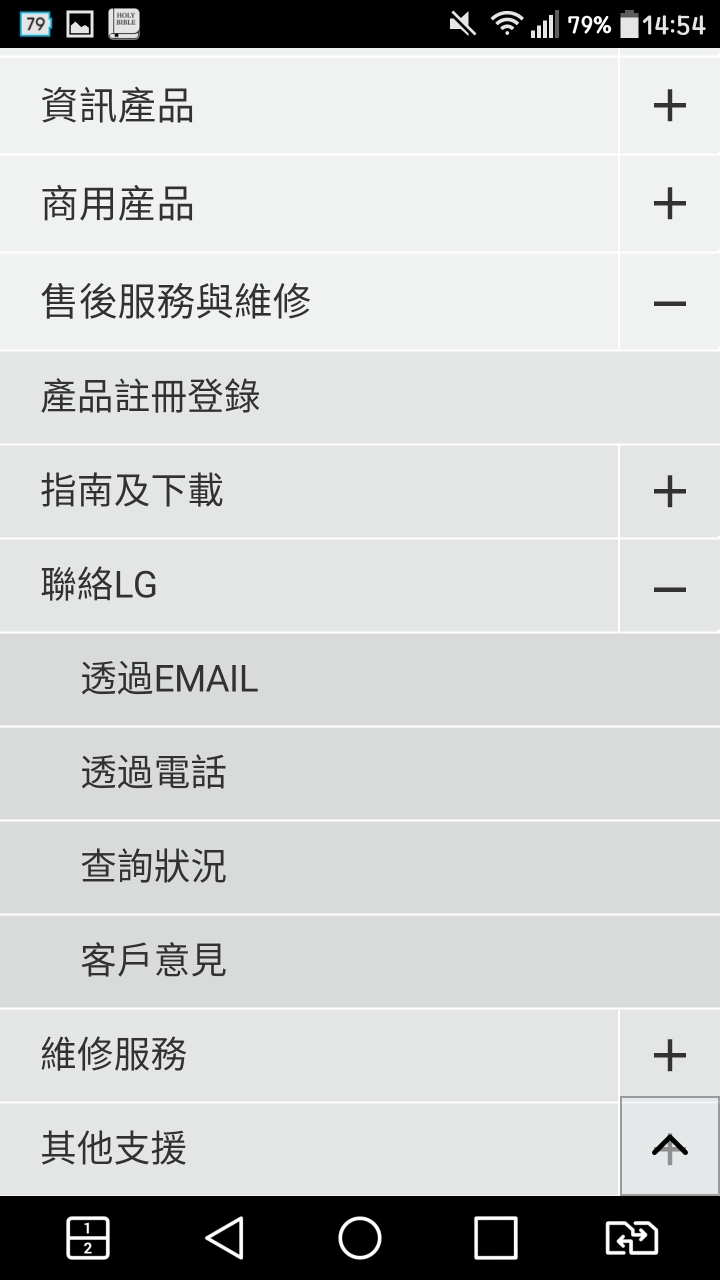
Task: Expand the 商用產品 section
Action: coord(669,204)
